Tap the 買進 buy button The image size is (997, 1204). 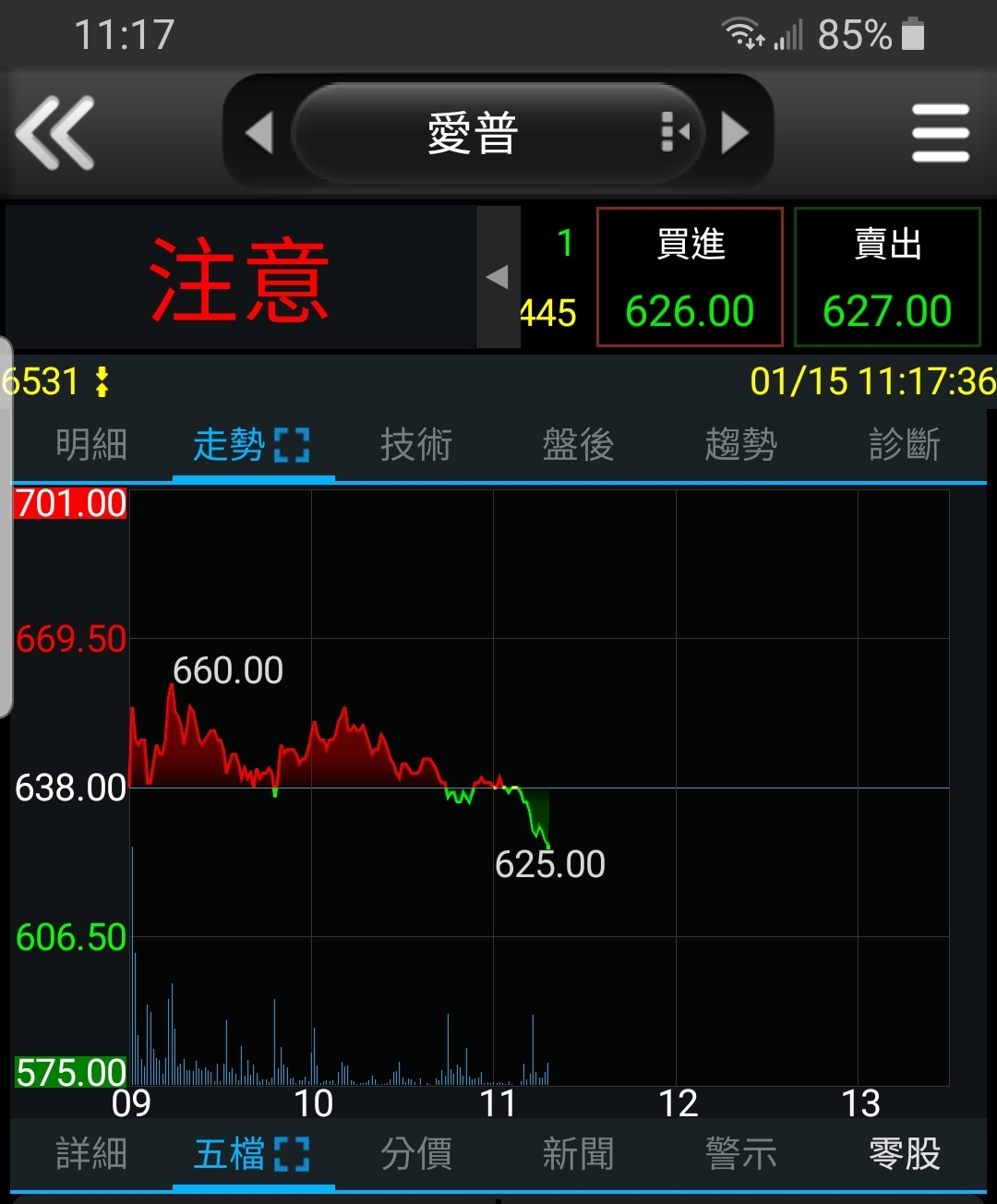690,277
